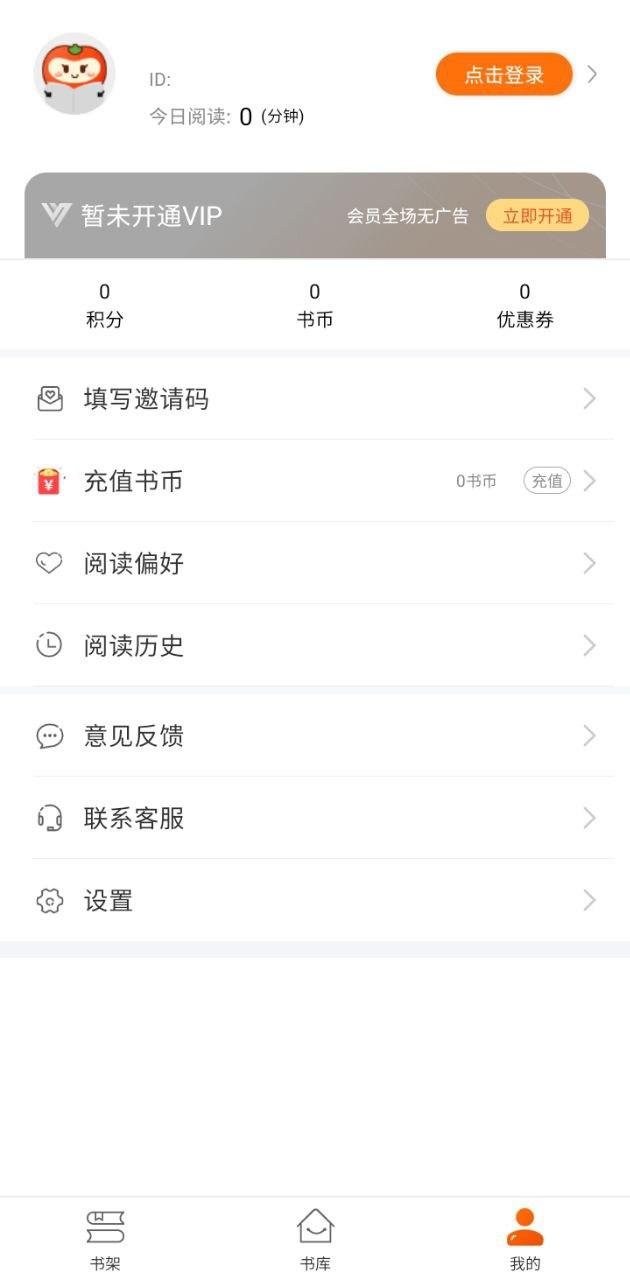Screen dimensions: 630x1280
Task: Open 阅读历史 reading history
Action: click(315, 645)
